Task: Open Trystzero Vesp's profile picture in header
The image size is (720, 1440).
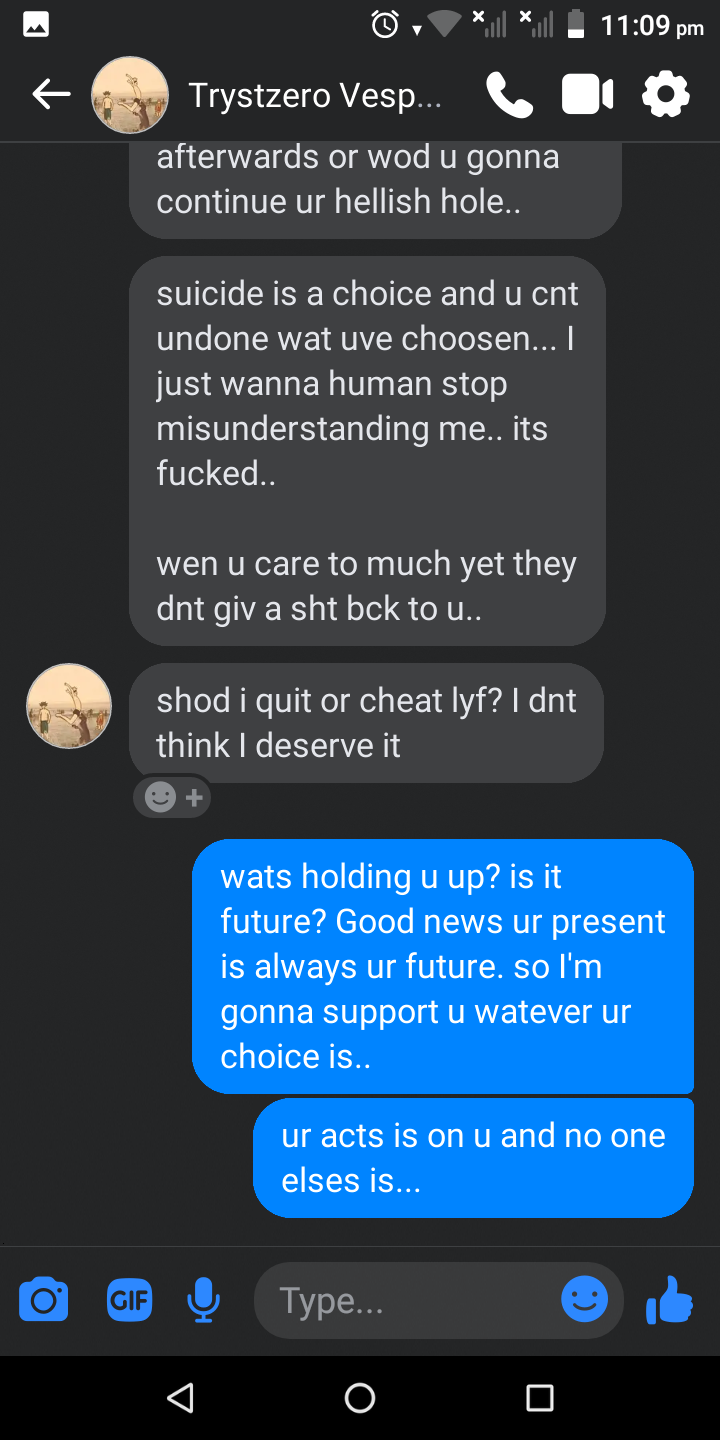Action: (x=130, y=95)
